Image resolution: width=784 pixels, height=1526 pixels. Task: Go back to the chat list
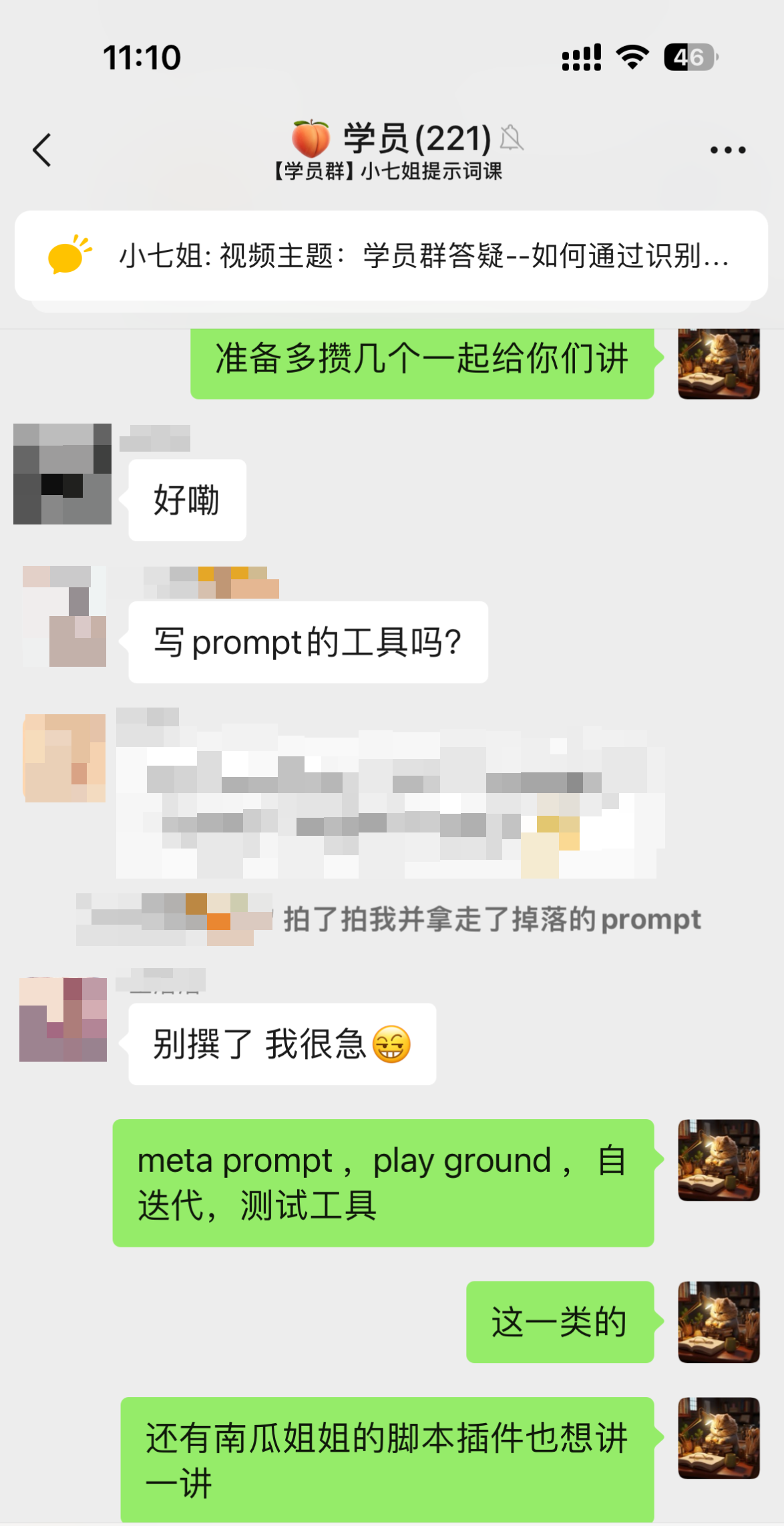(x=41, y=150)
